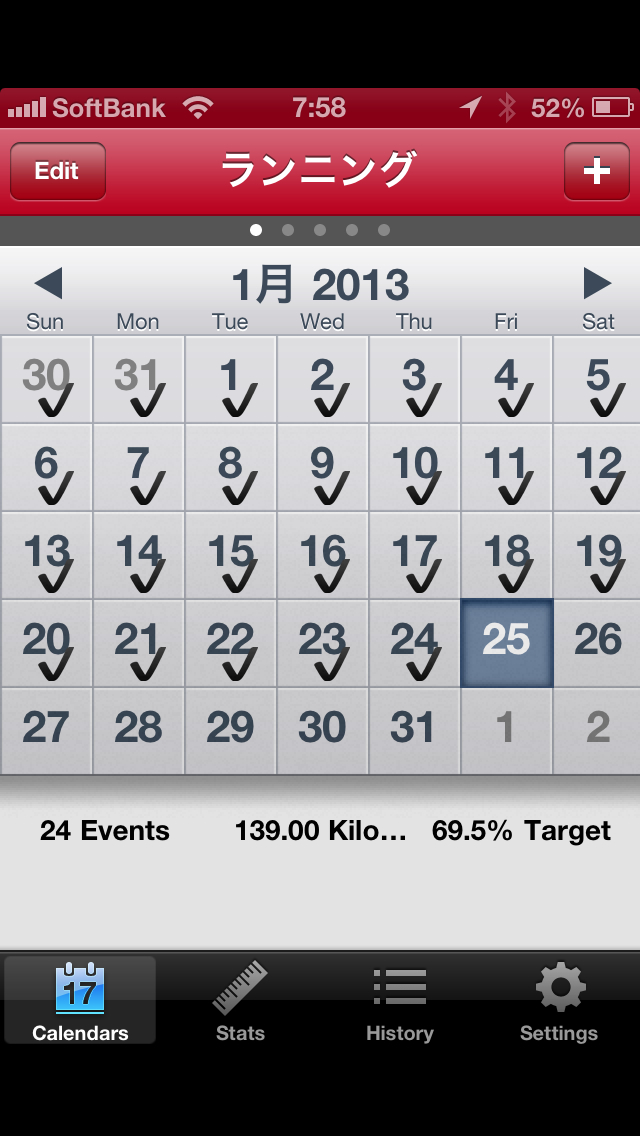Switch to the History tab
The height and width of the screenshot is (1136, 640).
[x=399, y=1000]
